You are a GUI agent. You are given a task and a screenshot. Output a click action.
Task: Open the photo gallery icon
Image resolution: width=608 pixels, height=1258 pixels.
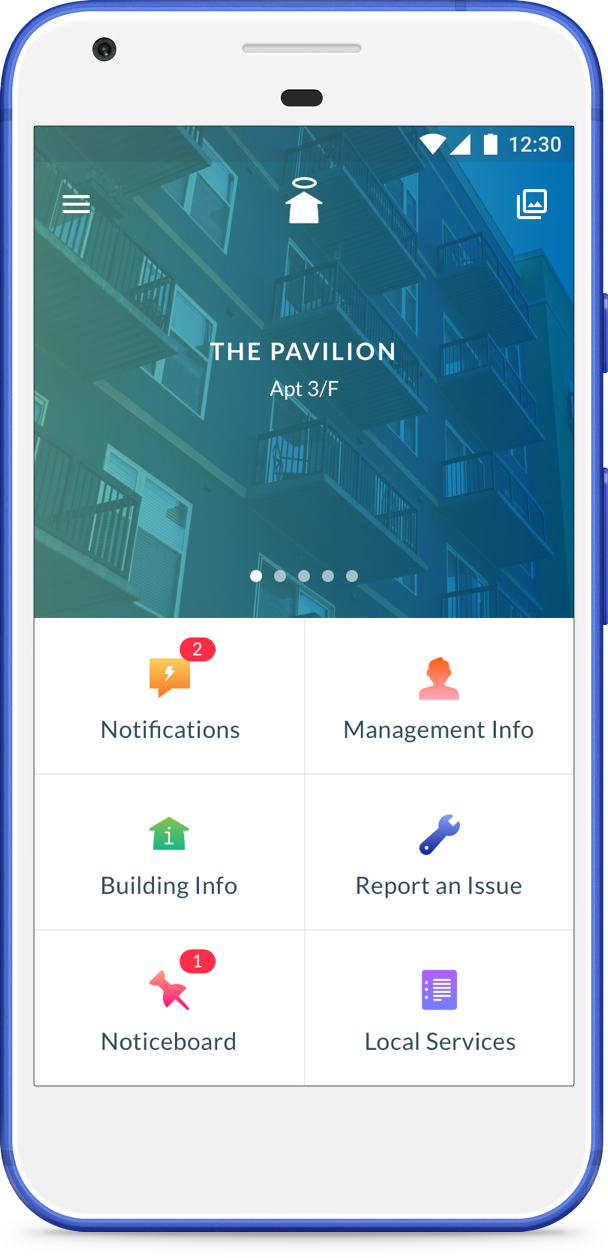(532, 204)
